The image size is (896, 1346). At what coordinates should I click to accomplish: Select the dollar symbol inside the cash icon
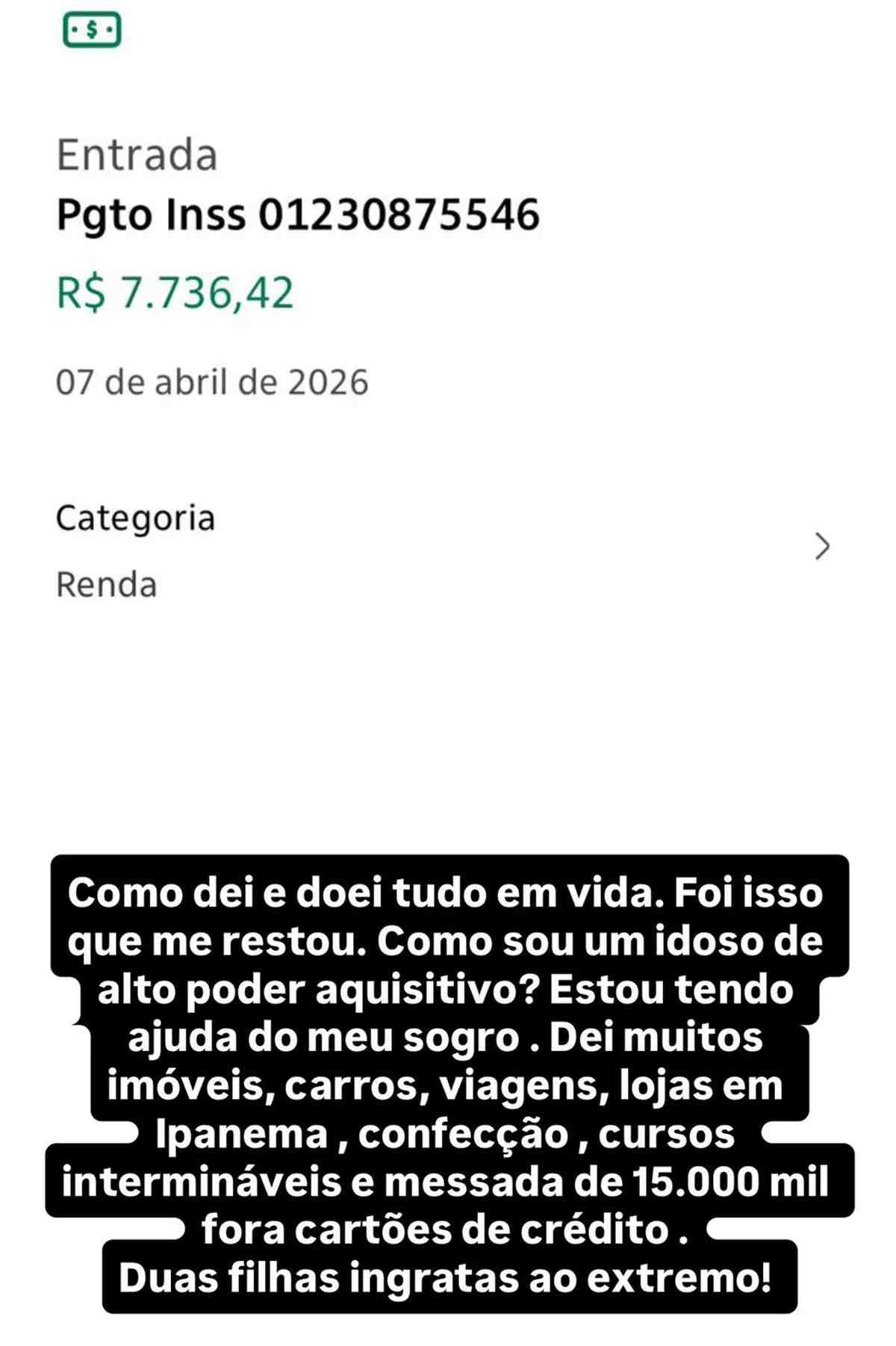91,30
